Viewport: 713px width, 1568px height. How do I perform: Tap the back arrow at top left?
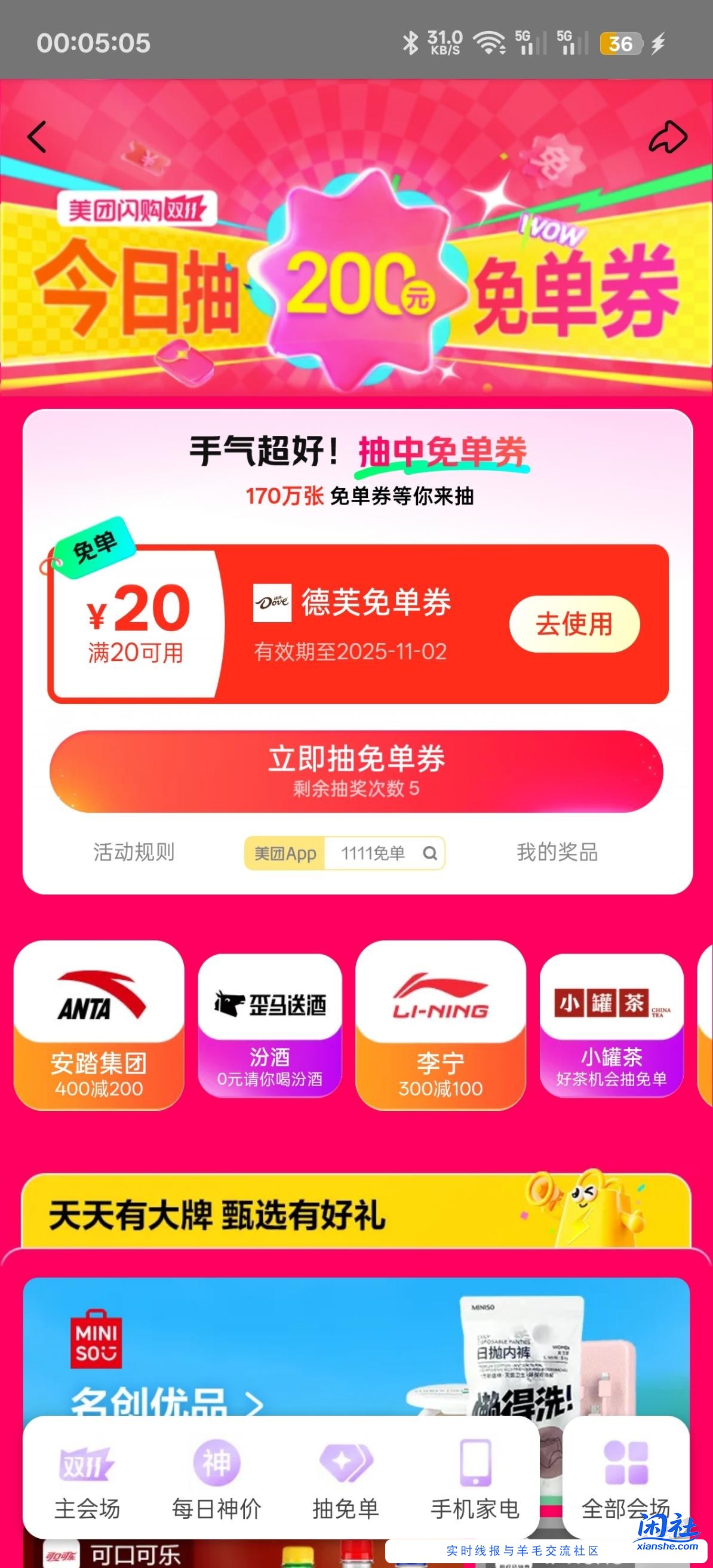tap(38, 137)
